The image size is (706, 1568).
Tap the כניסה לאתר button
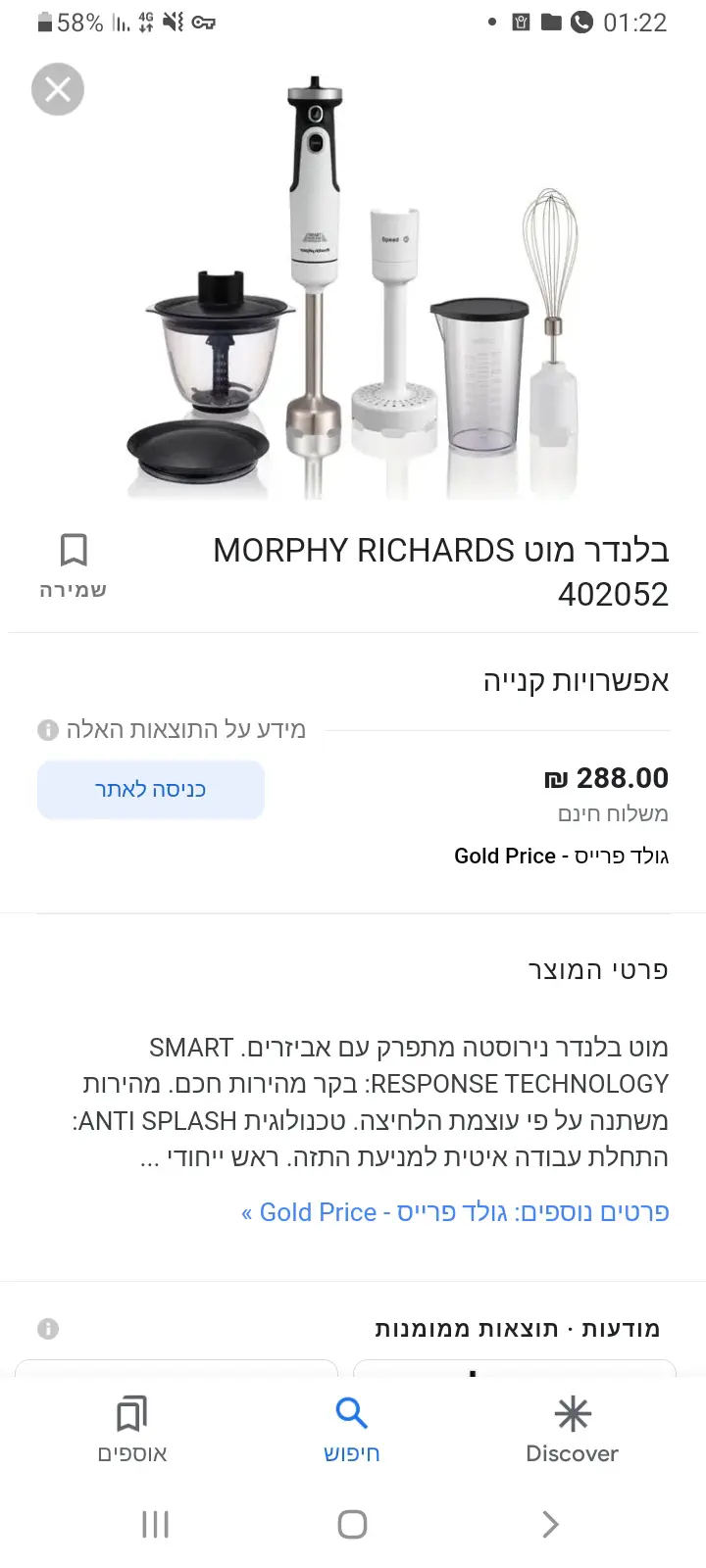tap(151, 790)
